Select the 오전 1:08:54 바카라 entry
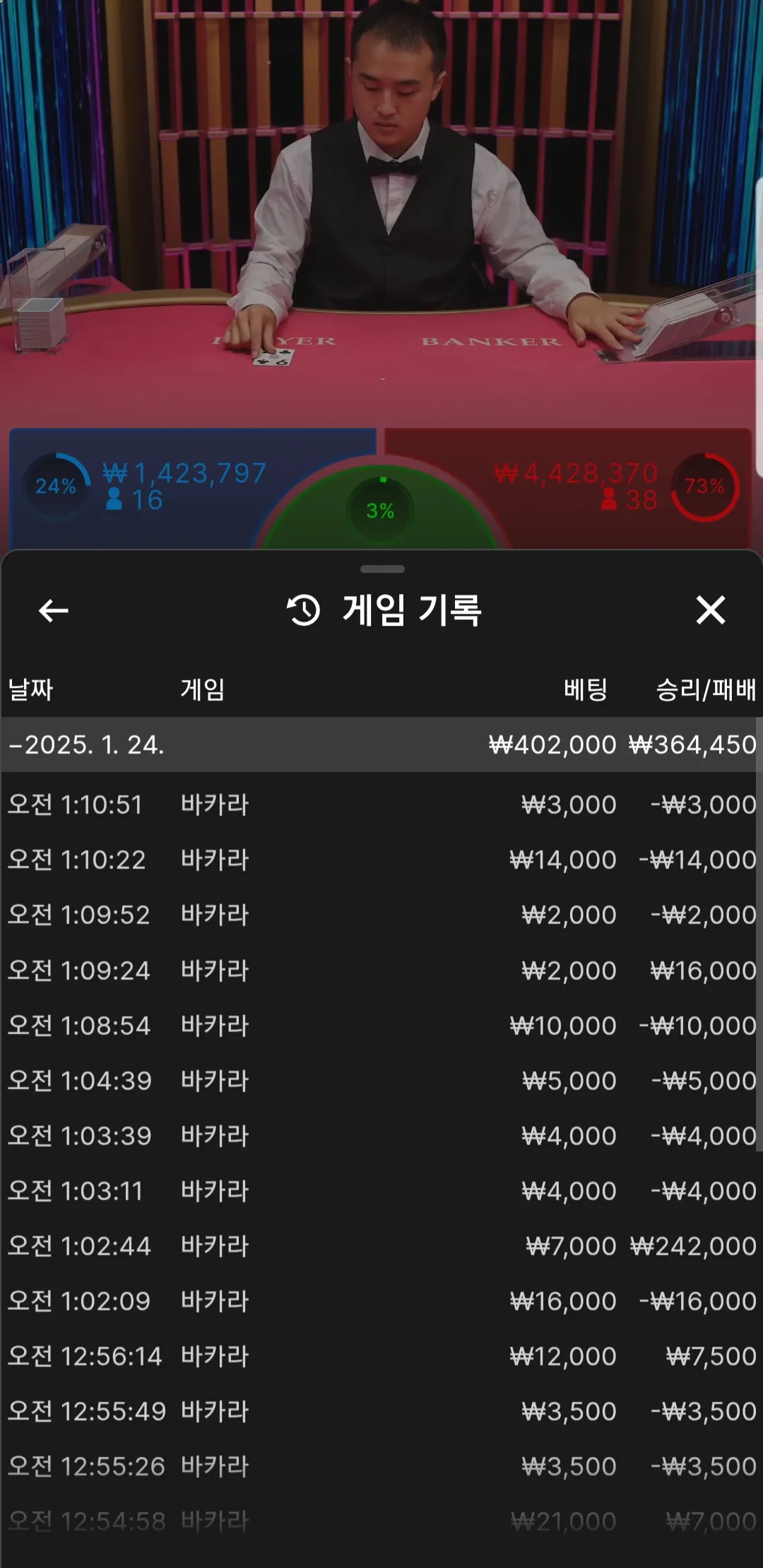Viewport: 763px width, 1568px height. pyautogui.click(x=381, y=1025)
